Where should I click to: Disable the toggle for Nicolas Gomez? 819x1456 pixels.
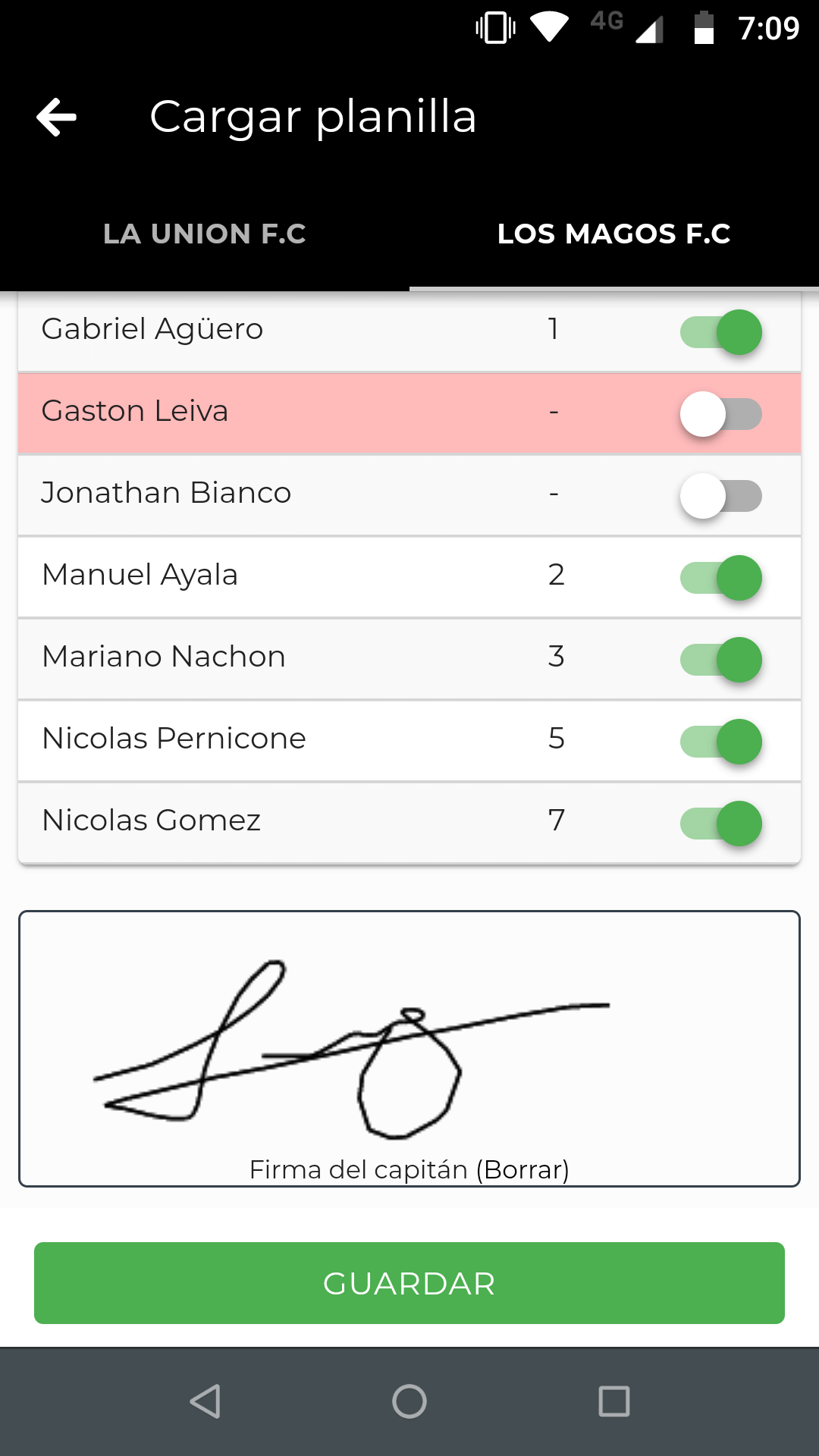(x=720, y=823)
